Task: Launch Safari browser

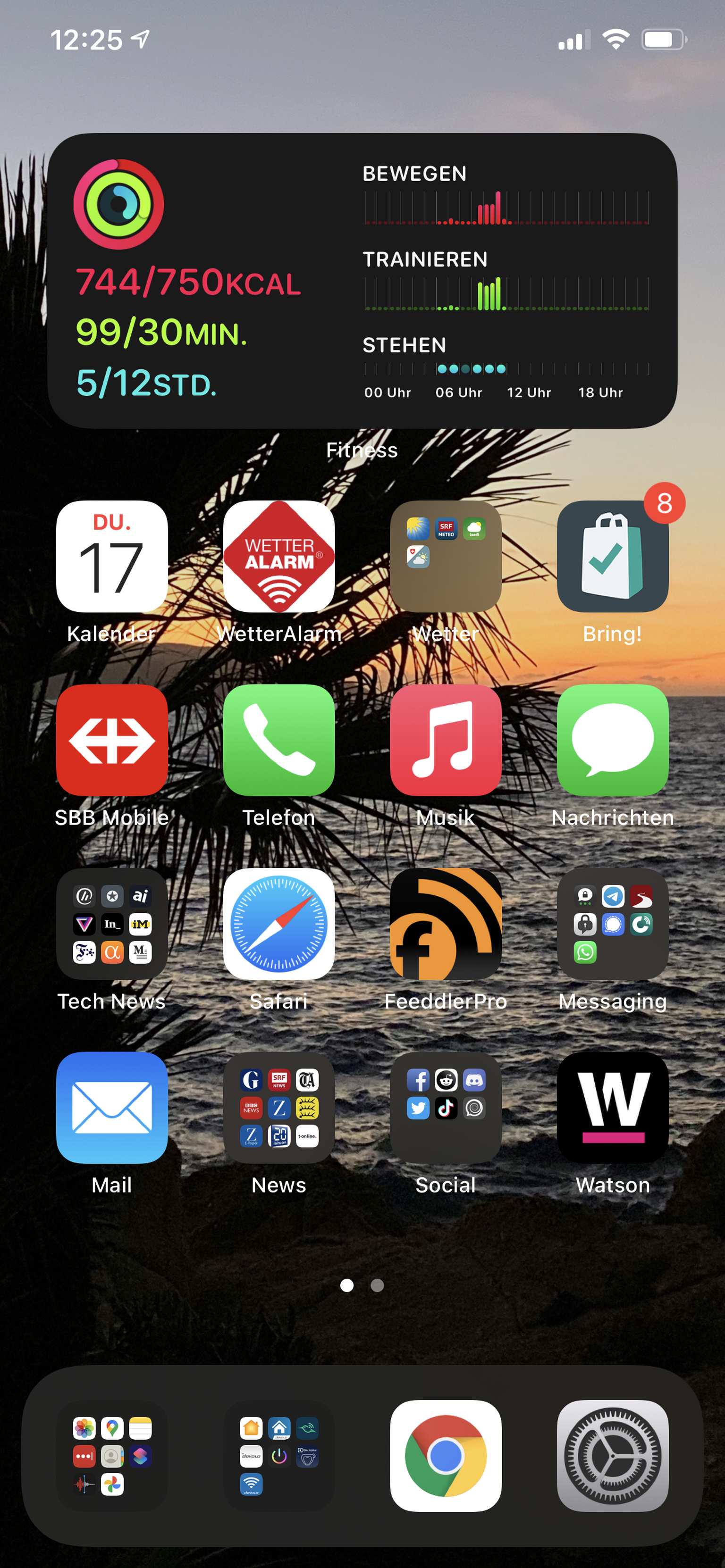Action: coord(278,923)
